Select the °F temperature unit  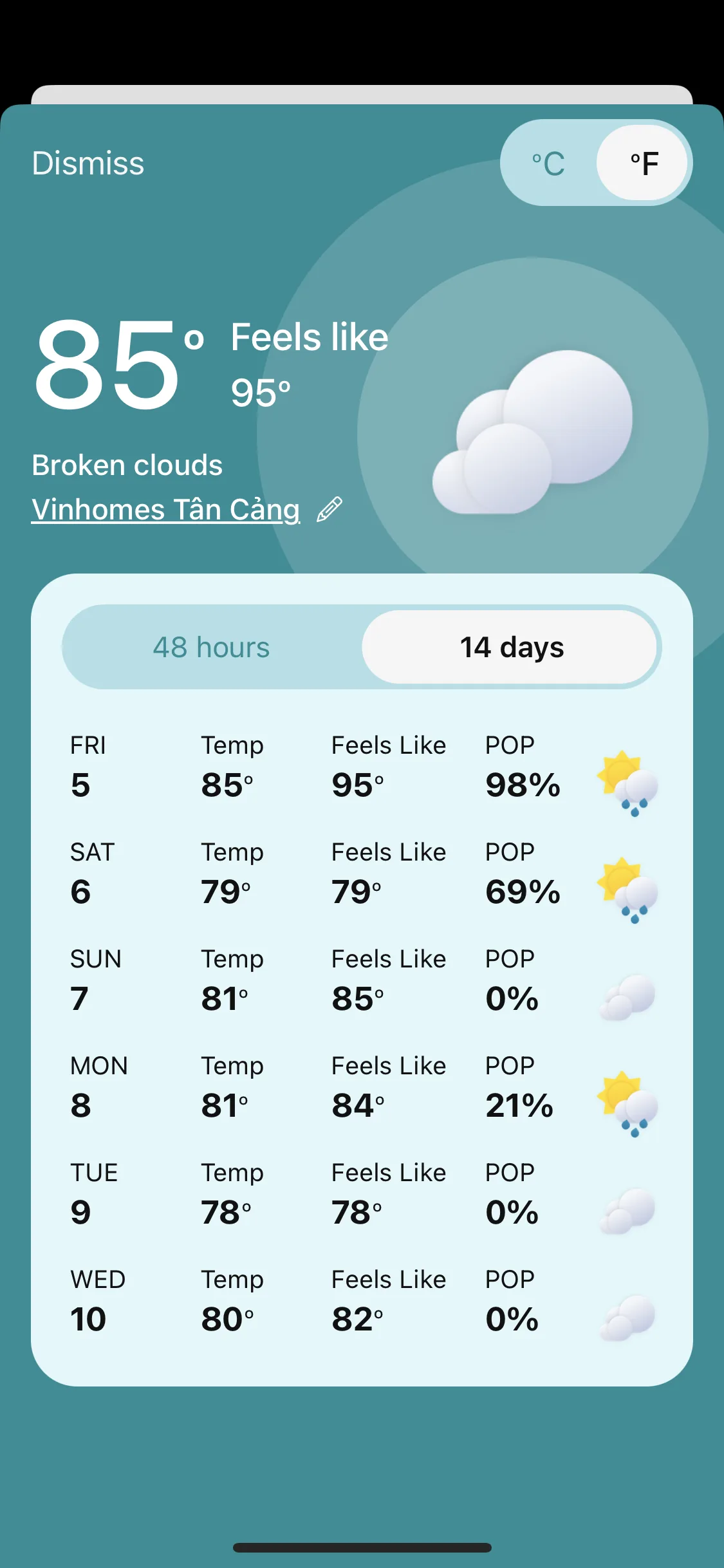click(x=643, y=163)
